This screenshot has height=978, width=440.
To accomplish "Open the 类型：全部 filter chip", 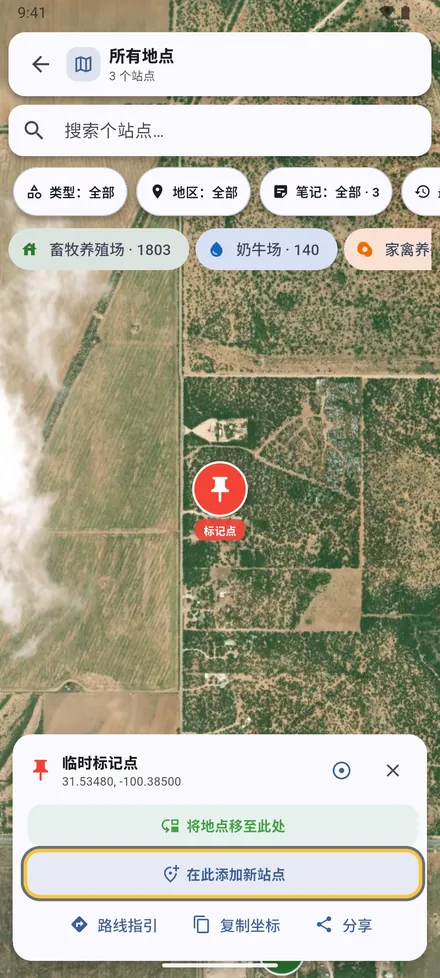I will point(71,192).
